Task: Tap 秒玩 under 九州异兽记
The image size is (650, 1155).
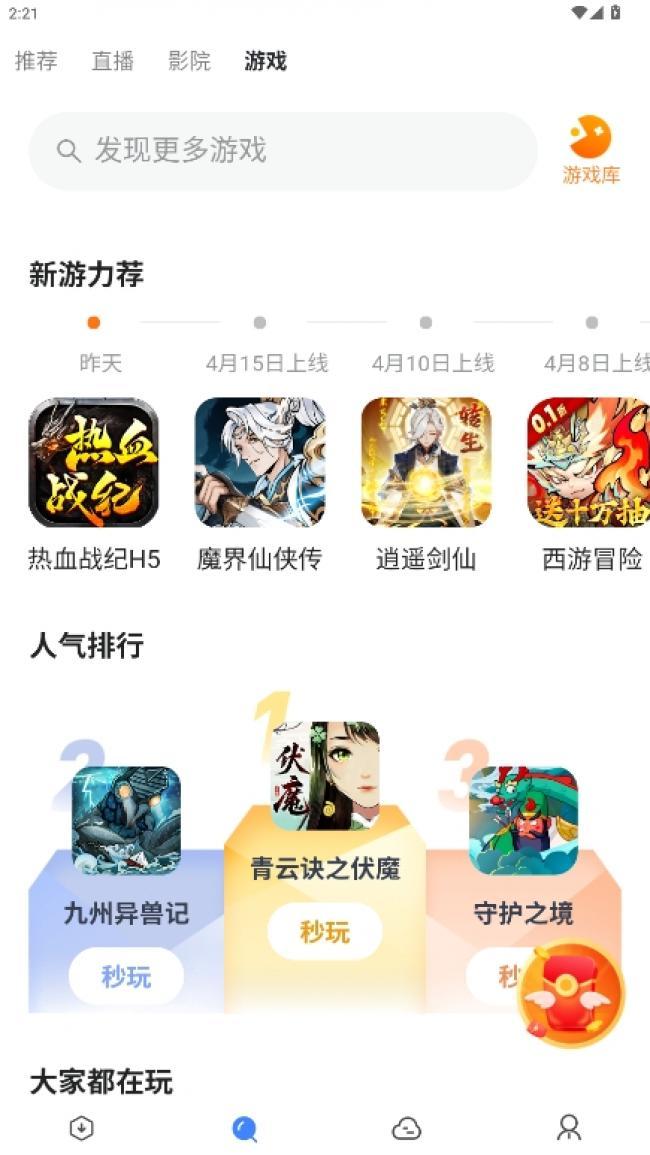Action: tap(126, 976)
